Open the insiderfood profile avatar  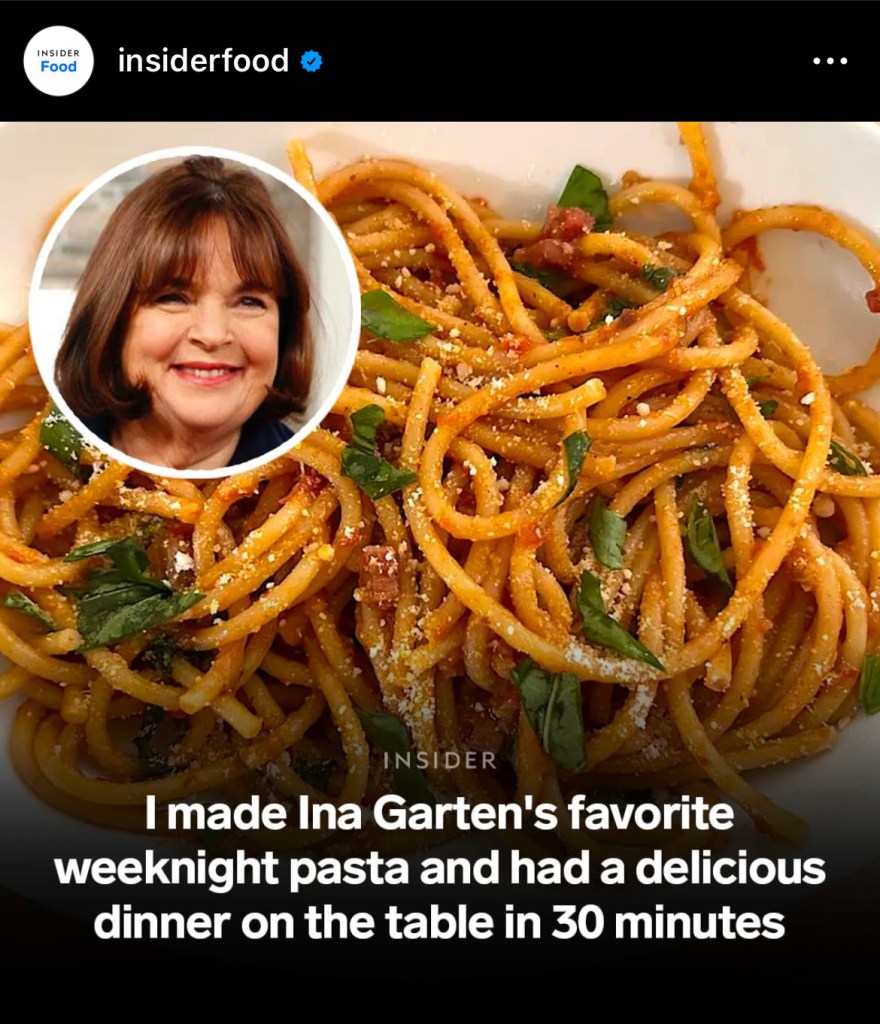pyautogui.click(x=58, y=61)
